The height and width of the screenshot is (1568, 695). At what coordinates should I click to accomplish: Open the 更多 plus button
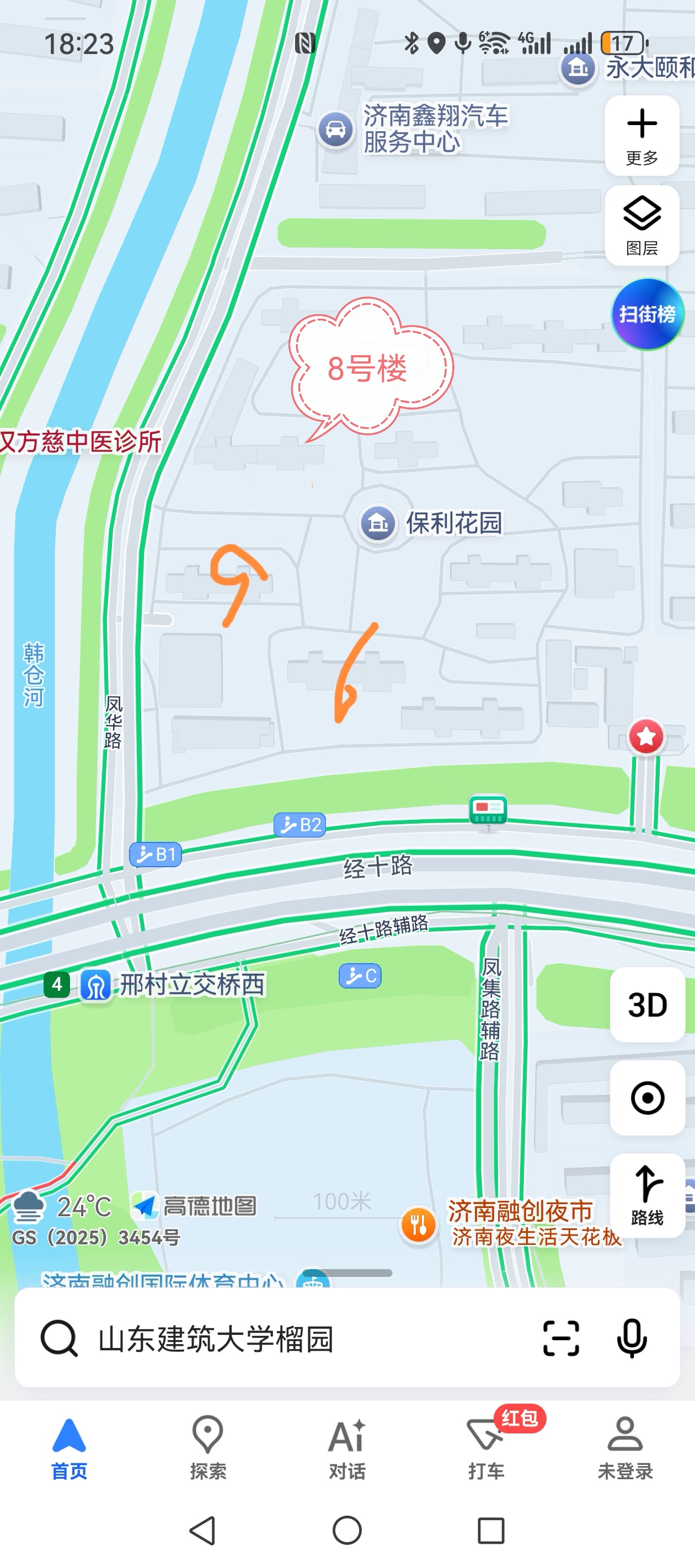click(642, 136)
